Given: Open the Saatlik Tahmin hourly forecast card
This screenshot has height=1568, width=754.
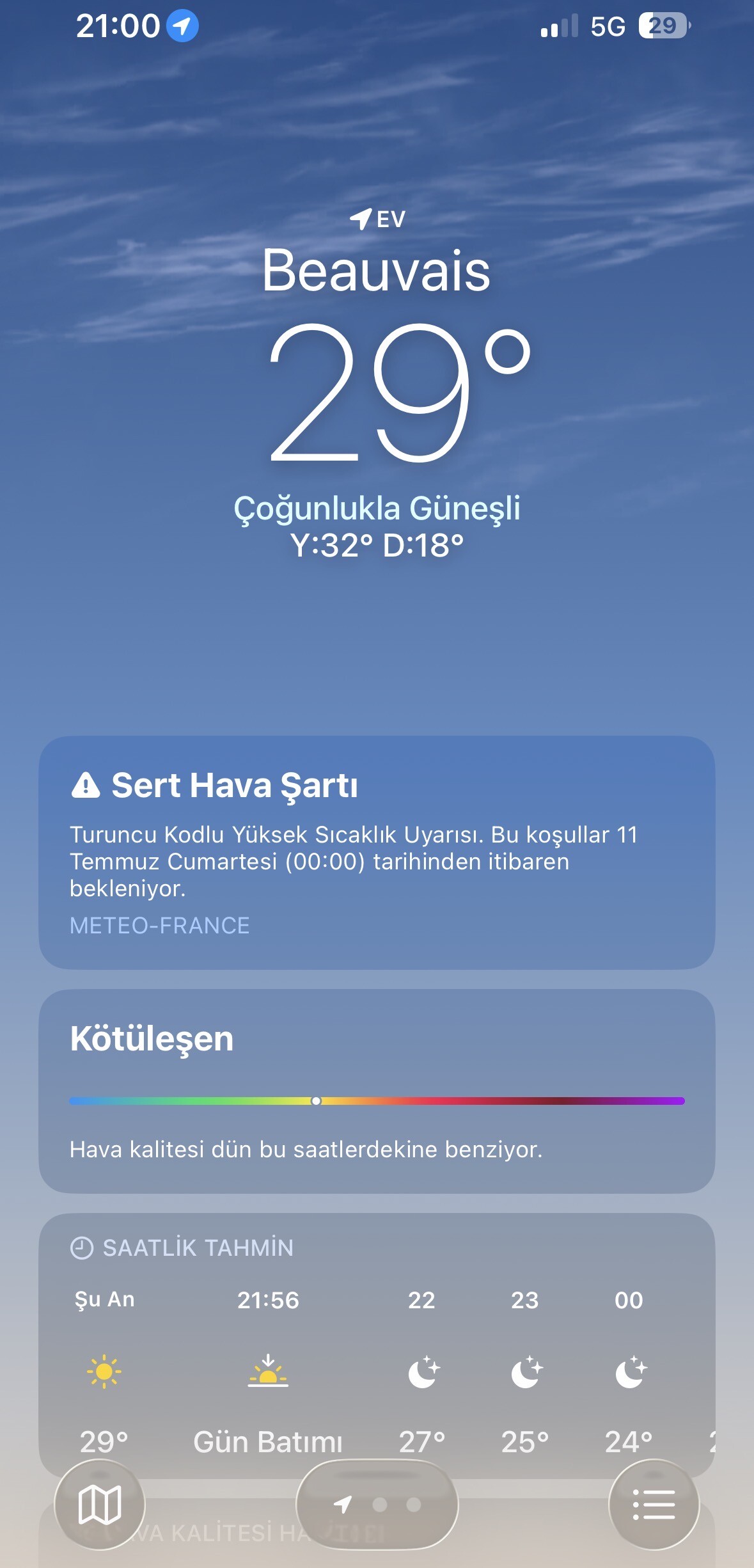Looking at the screenshot, I should coord(377,1345).
